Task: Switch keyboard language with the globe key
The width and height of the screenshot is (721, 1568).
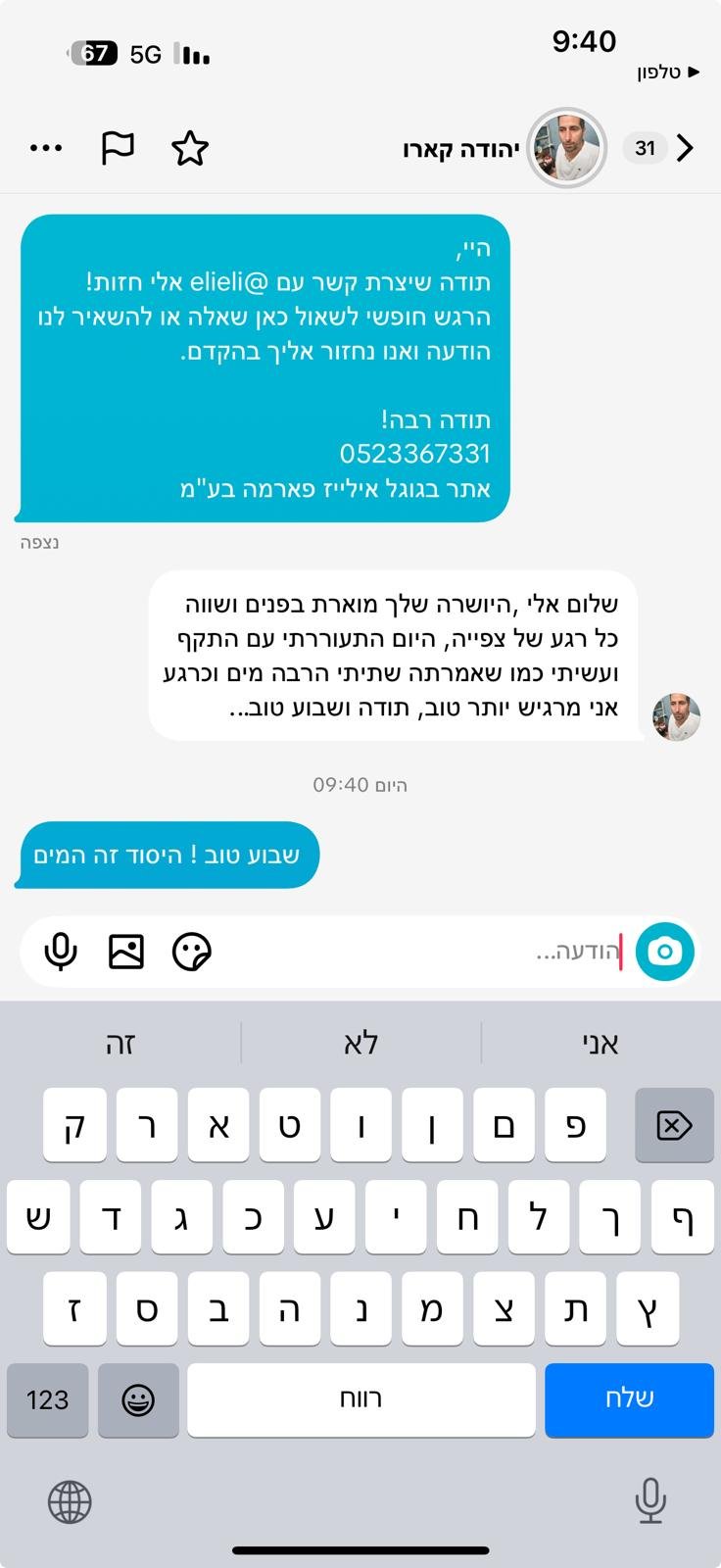Action: point(70,1500)
